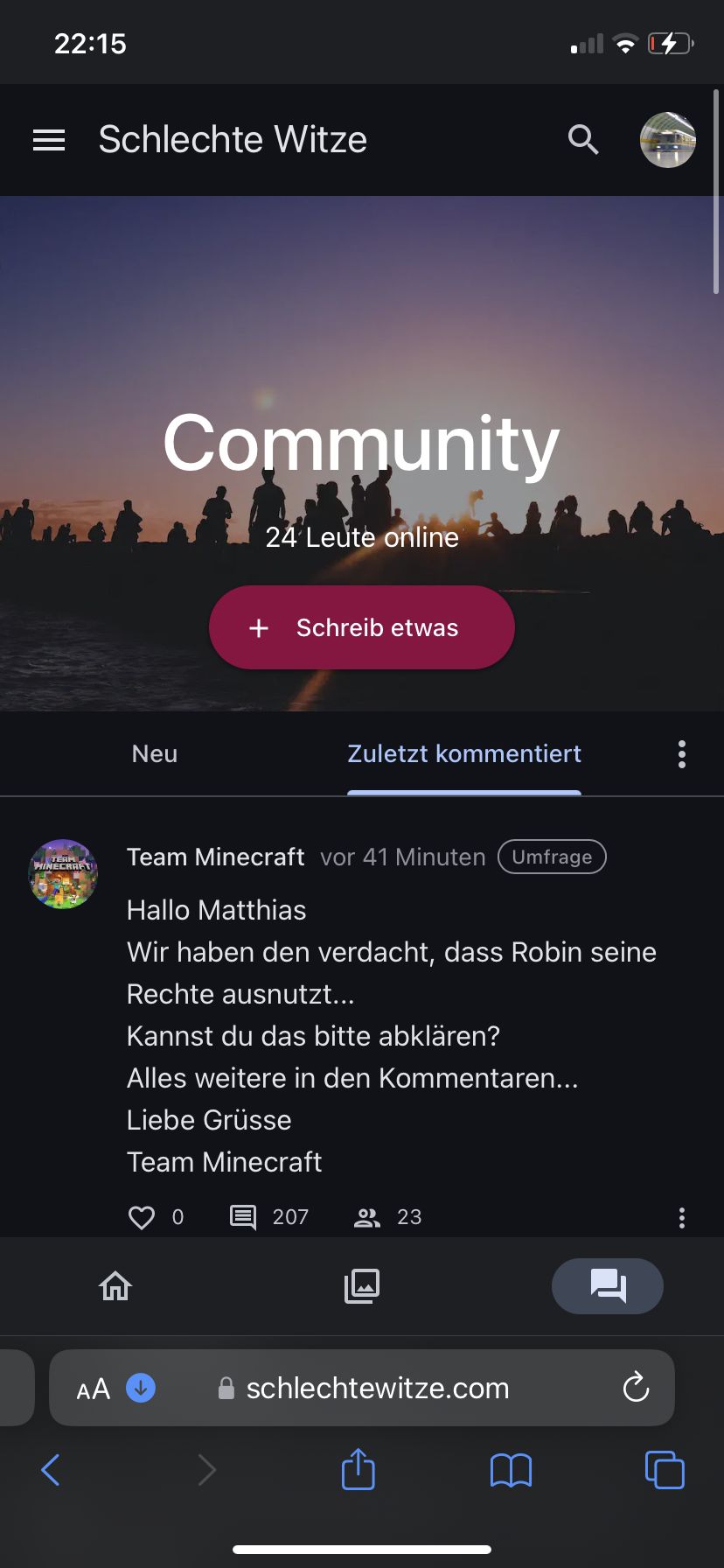The width and height of the screenshot is (724, 1568).
Task: Select the community chat tab
Action: (608, 1286)
